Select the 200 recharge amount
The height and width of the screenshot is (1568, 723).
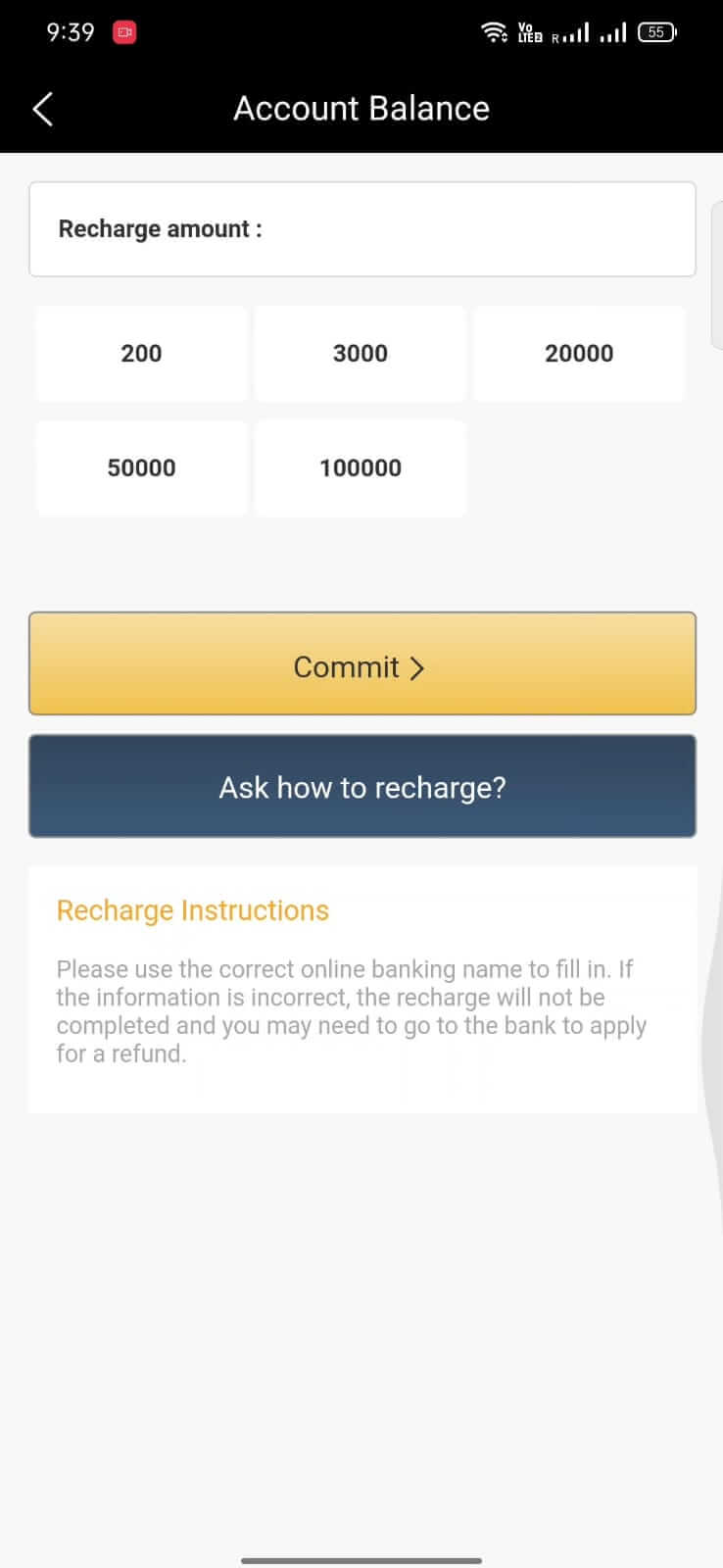(141, 354)
